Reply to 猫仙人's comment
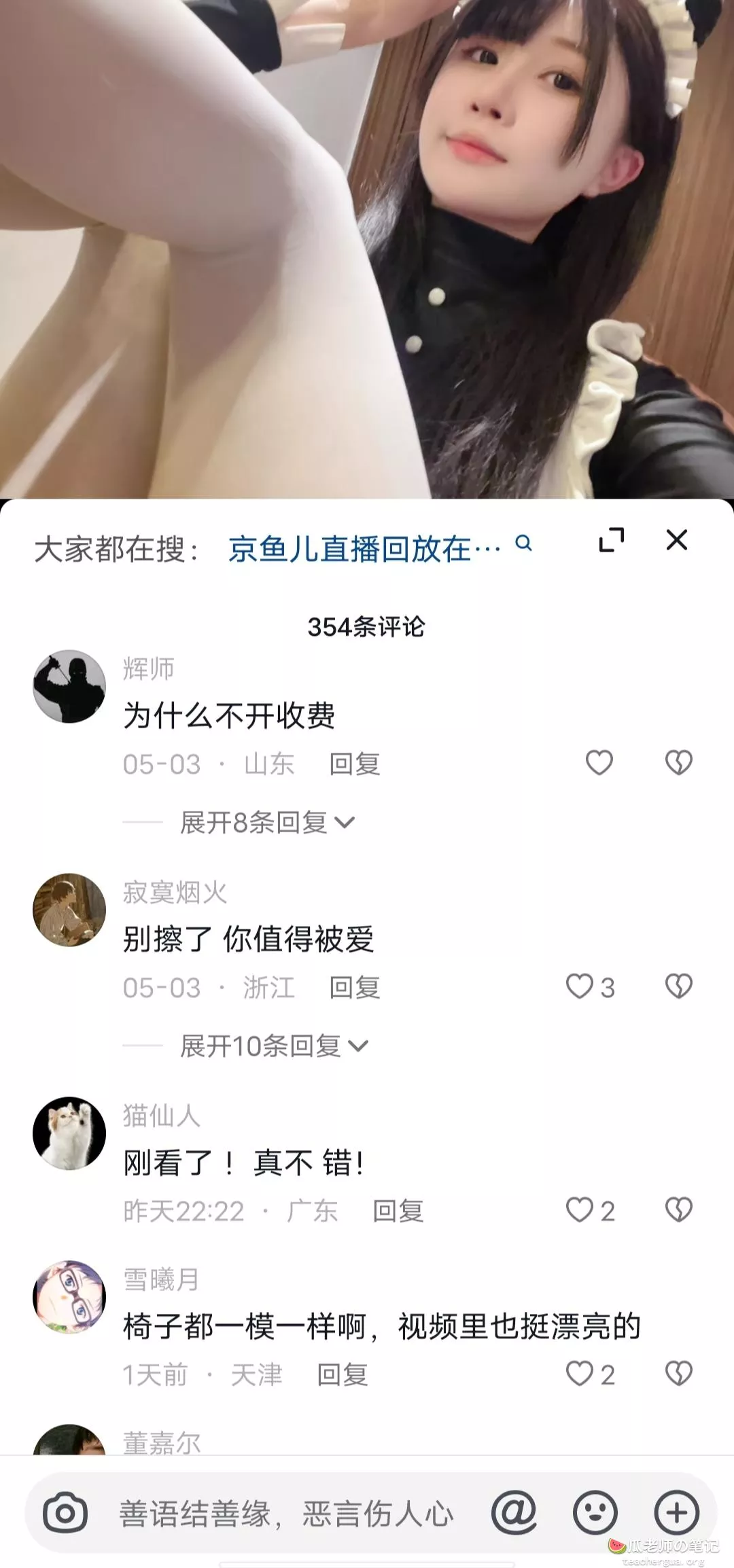The height and width of the screenshot is (1568, 734). [398, 1211]
